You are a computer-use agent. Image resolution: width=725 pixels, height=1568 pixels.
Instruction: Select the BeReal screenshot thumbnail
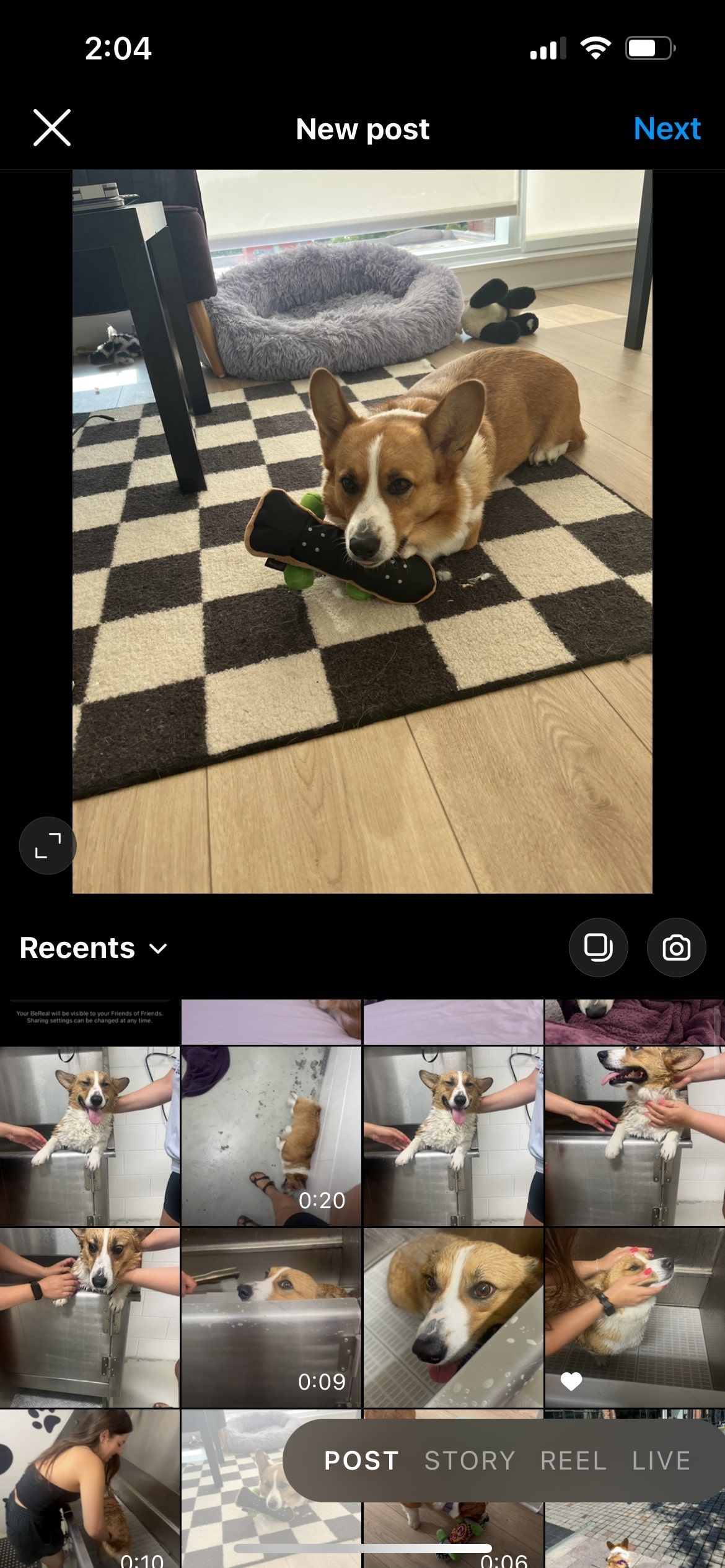click(89, 1021)
